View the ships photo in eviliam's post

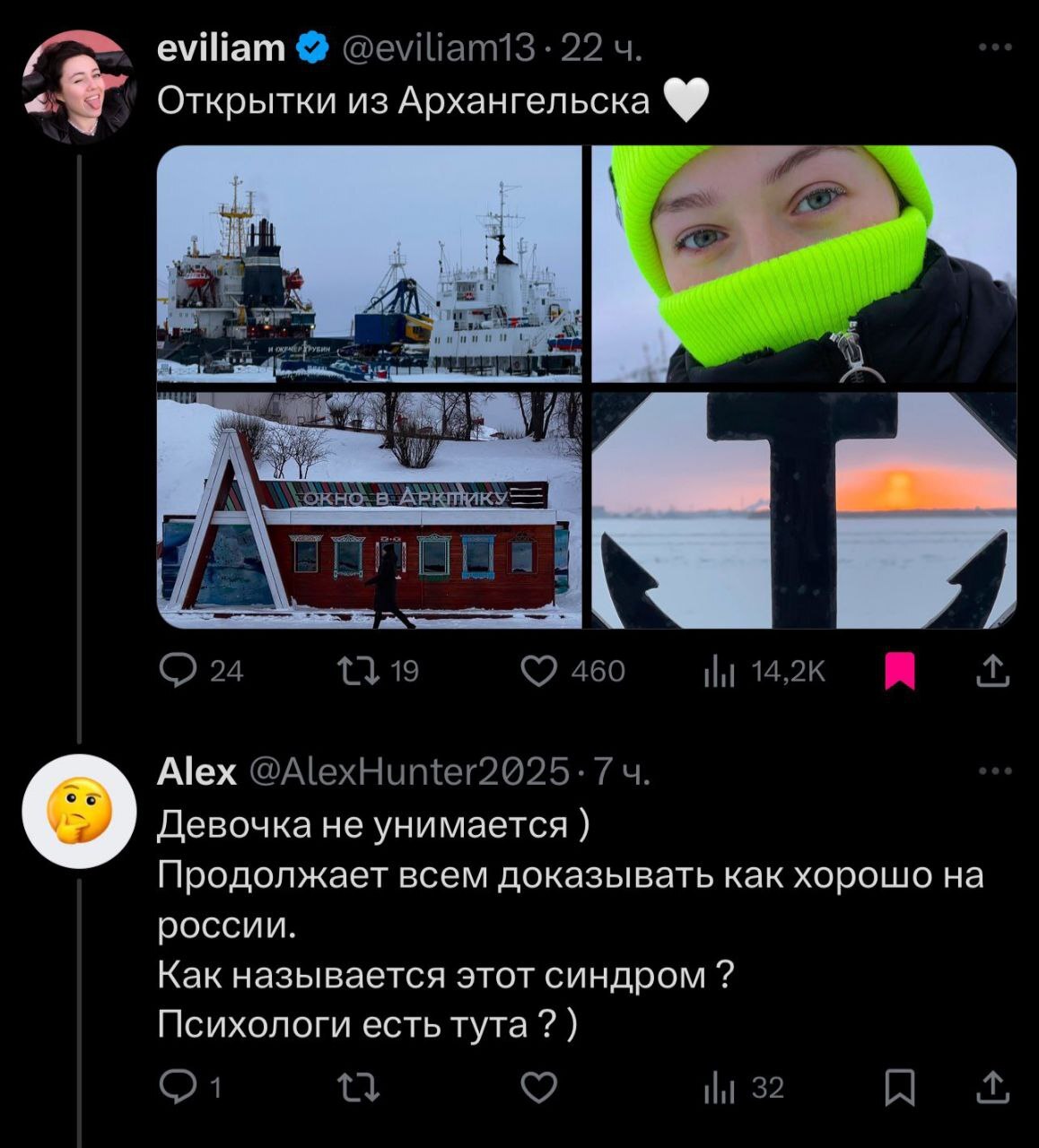369,264
